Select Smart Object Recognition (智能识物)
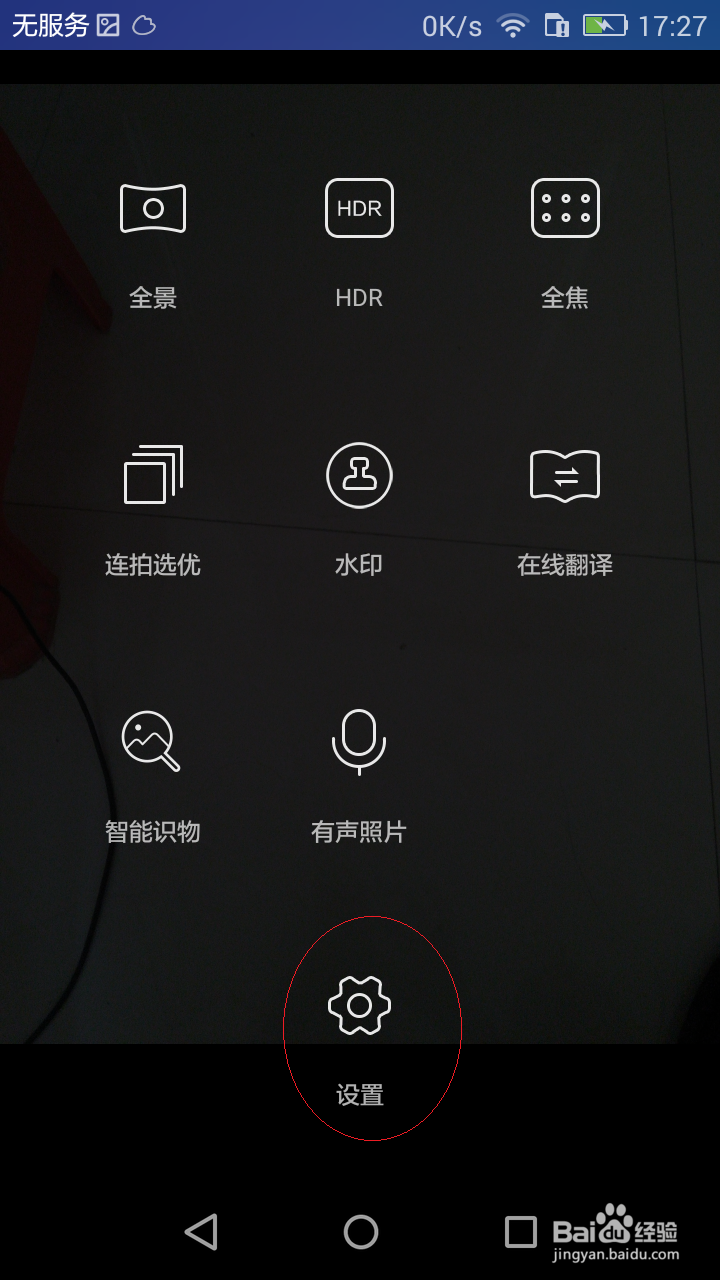720x1280 pixels. tap(152, 742)
